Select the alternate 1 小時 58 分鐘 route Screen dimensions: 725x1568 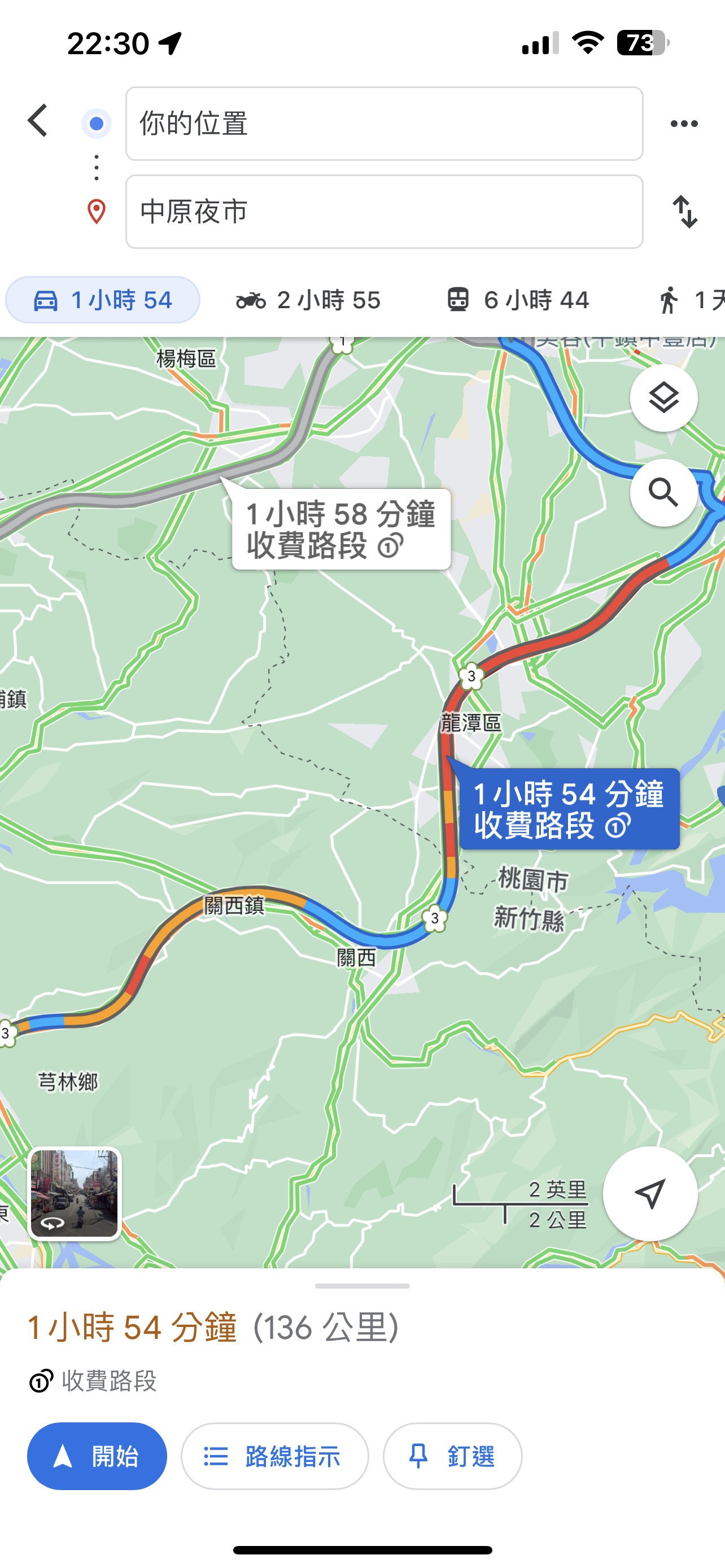coord(341,529)
